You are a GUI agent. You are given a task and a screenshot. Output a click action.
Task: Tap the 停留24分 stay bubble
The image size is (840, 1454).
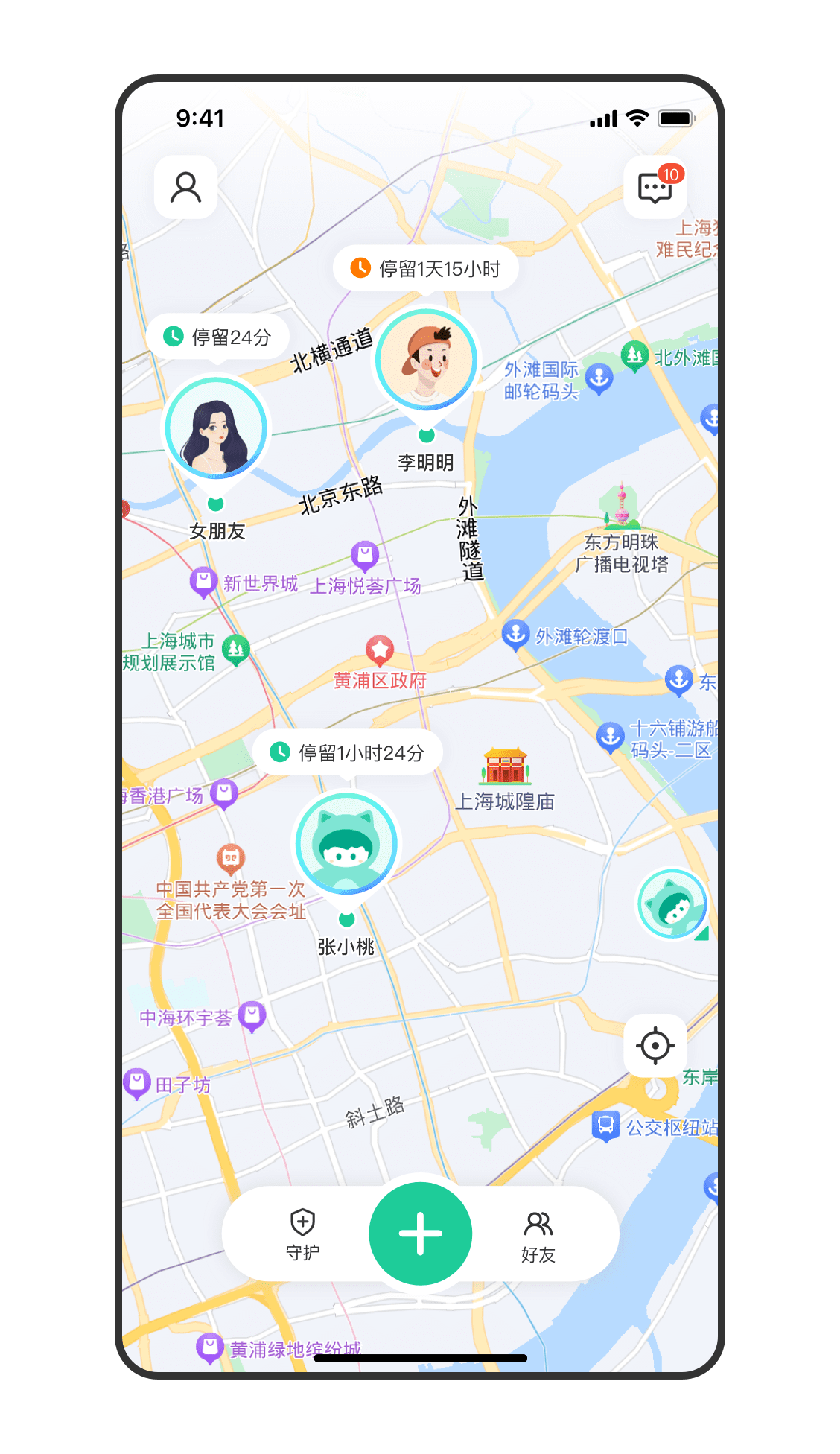[217, 337]
